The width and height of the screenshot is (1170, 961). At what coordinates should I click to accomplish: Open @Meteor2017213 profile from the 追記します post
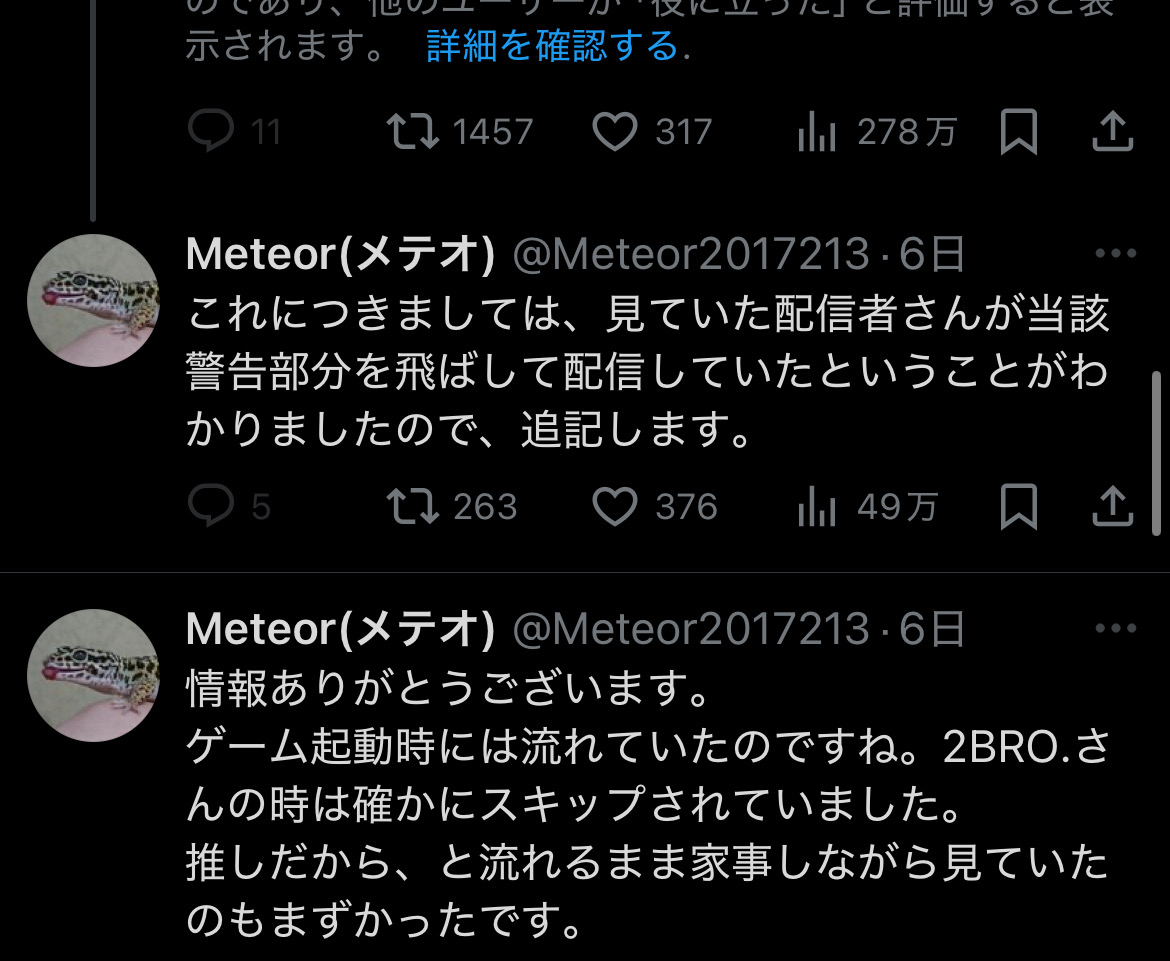tap(690, 256)
